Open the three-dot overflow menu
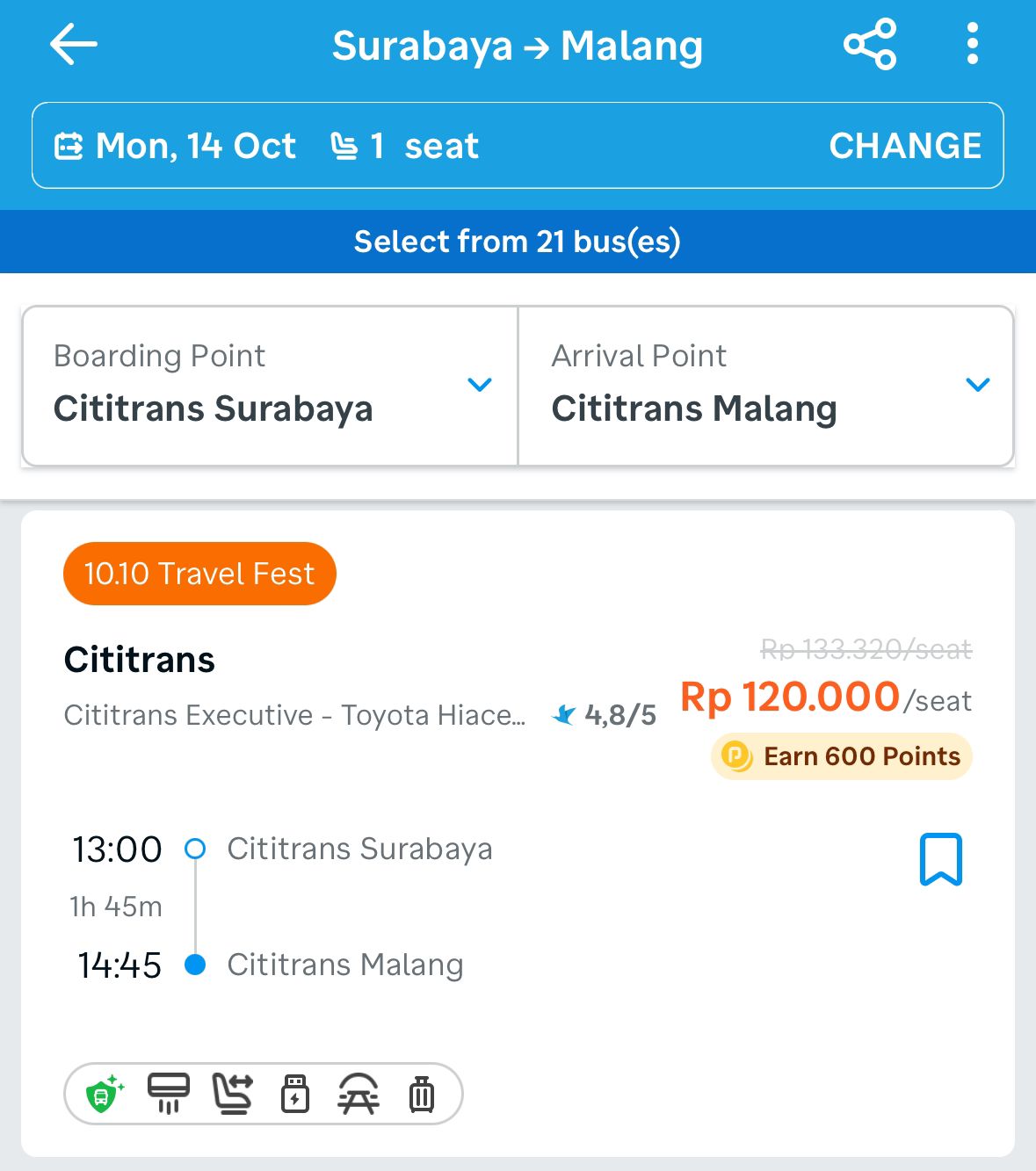This screenshot has width=1036, height=1171. point(972,45)
